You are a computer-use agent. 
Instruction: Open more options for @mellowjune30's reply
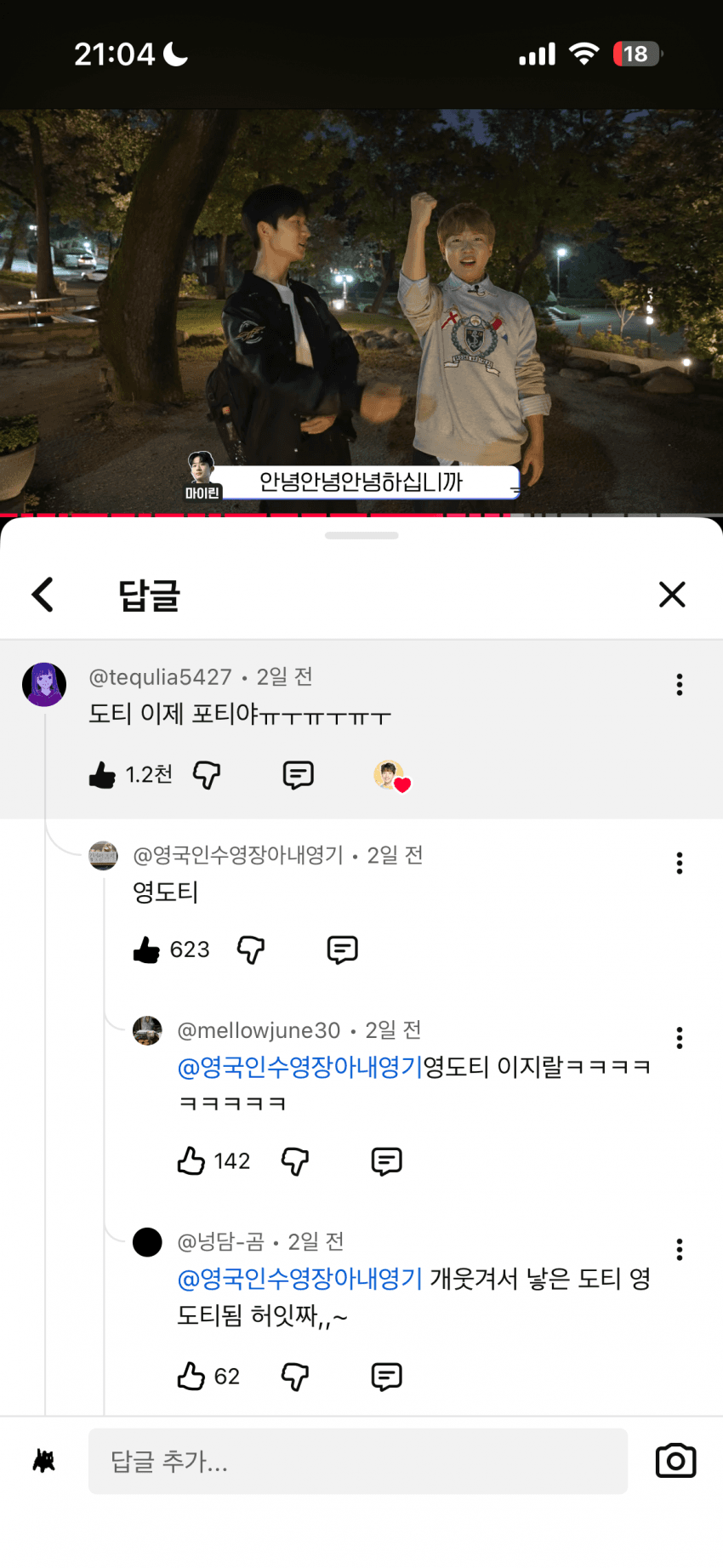[x=679, y=1038]
